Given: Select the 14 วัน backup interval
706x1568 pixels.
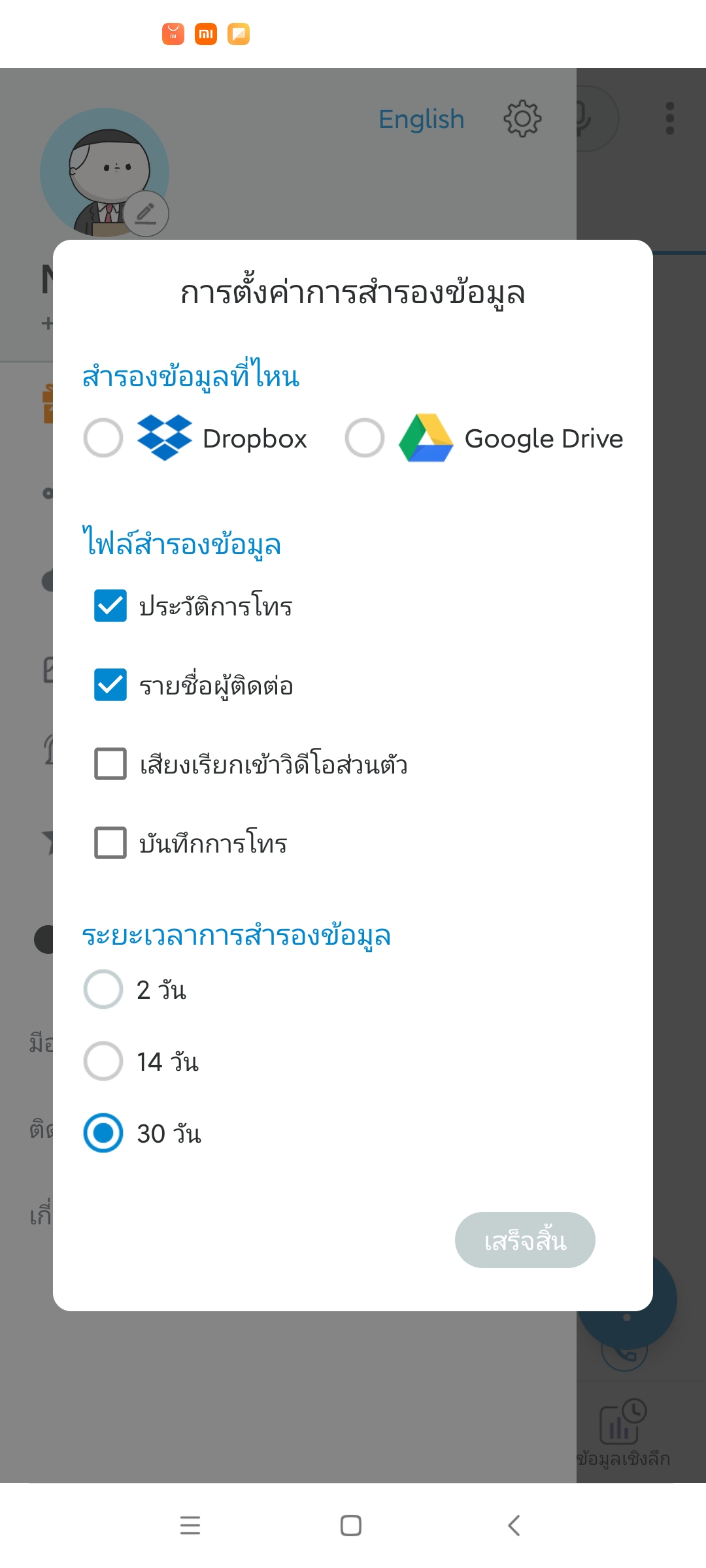Looking at the screenshot, I should pyautogui.click(x=103, y=1061).
